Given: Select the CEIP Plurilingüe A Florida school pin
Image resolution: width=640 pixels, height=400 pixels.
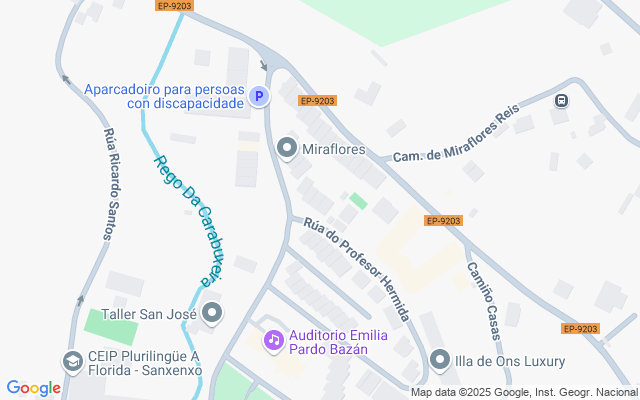Looking at the screenshot, I should 72,360.
